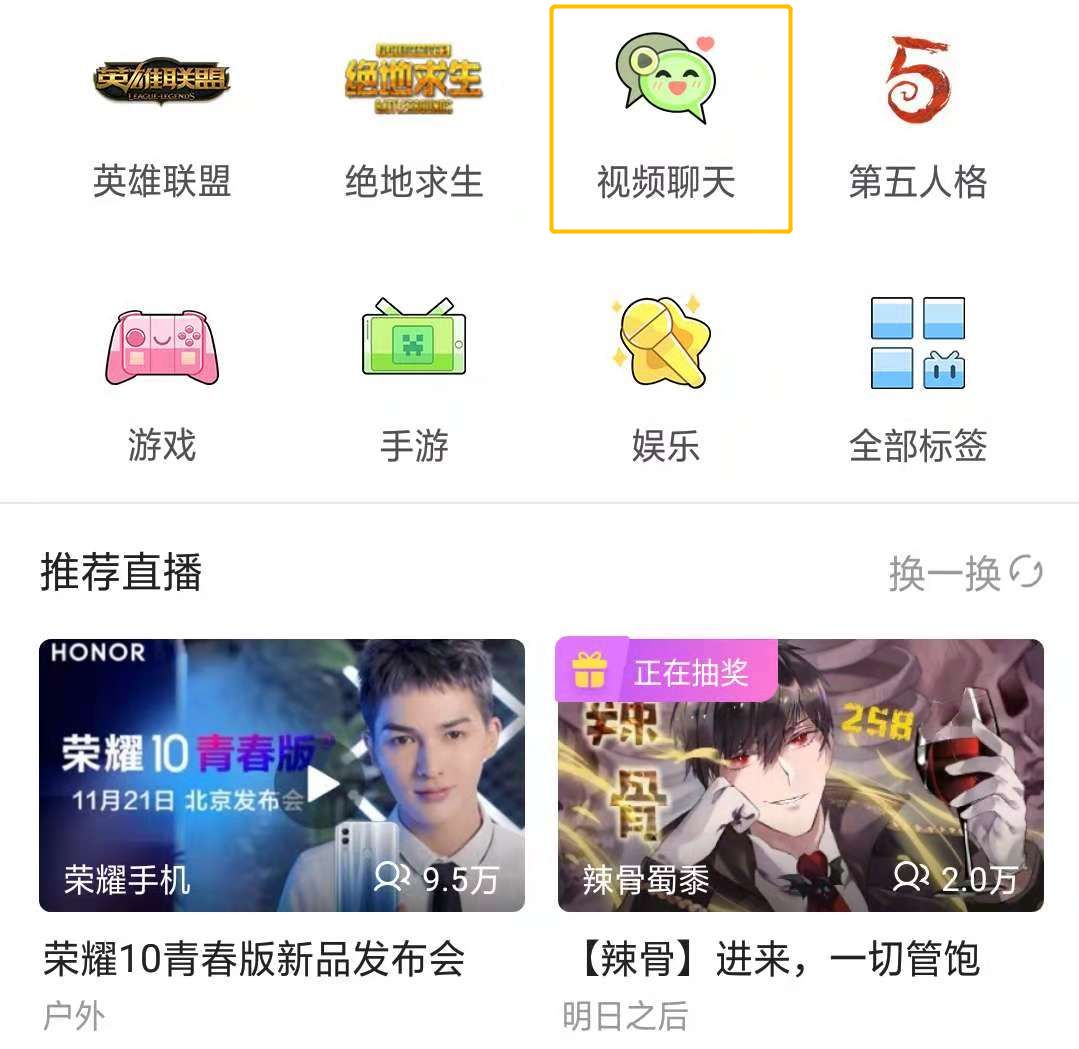Refresh recommendations with 换一换
The width and height of the screenshot is (1079, 1049).
pos(965,573)
